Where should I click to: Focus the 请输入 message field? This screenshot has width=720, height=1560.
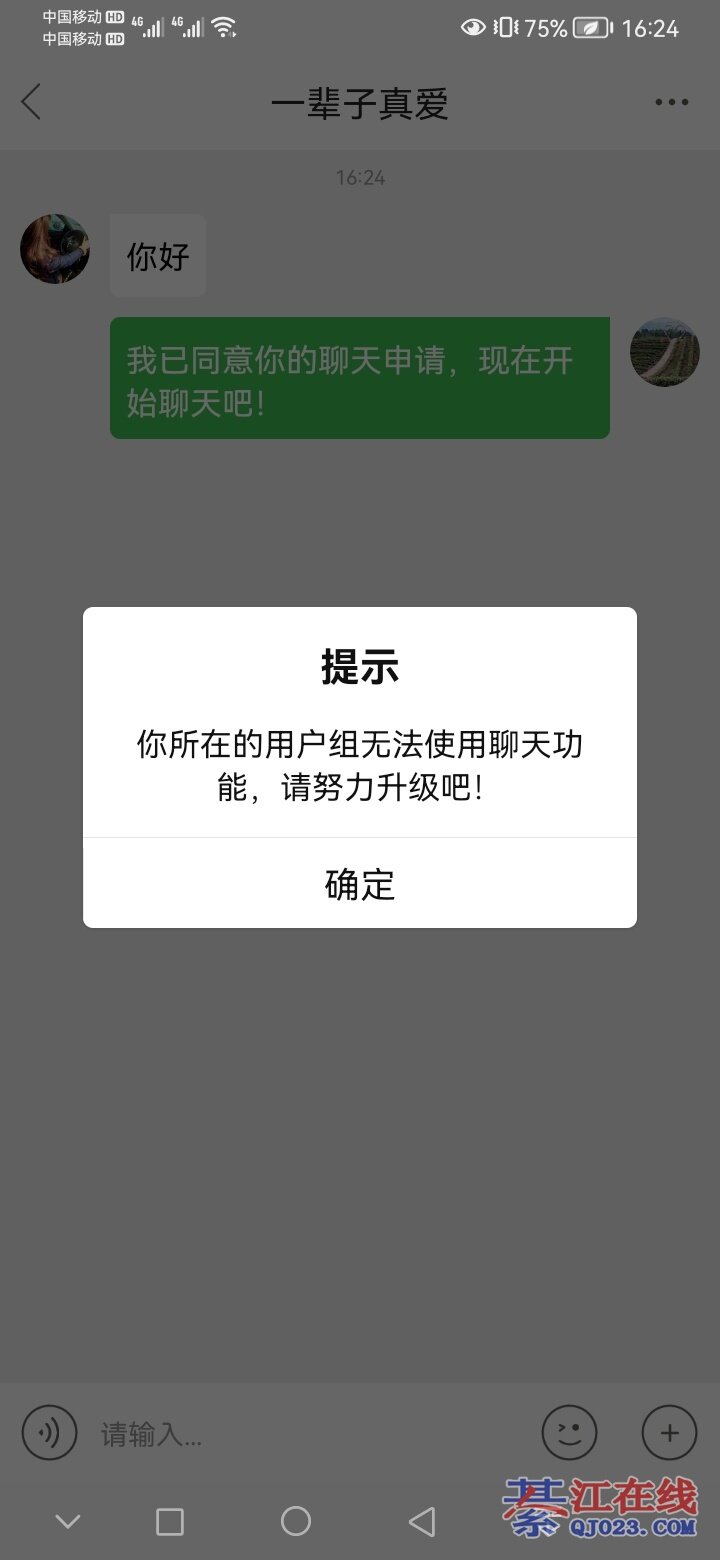coord(300,1435)
